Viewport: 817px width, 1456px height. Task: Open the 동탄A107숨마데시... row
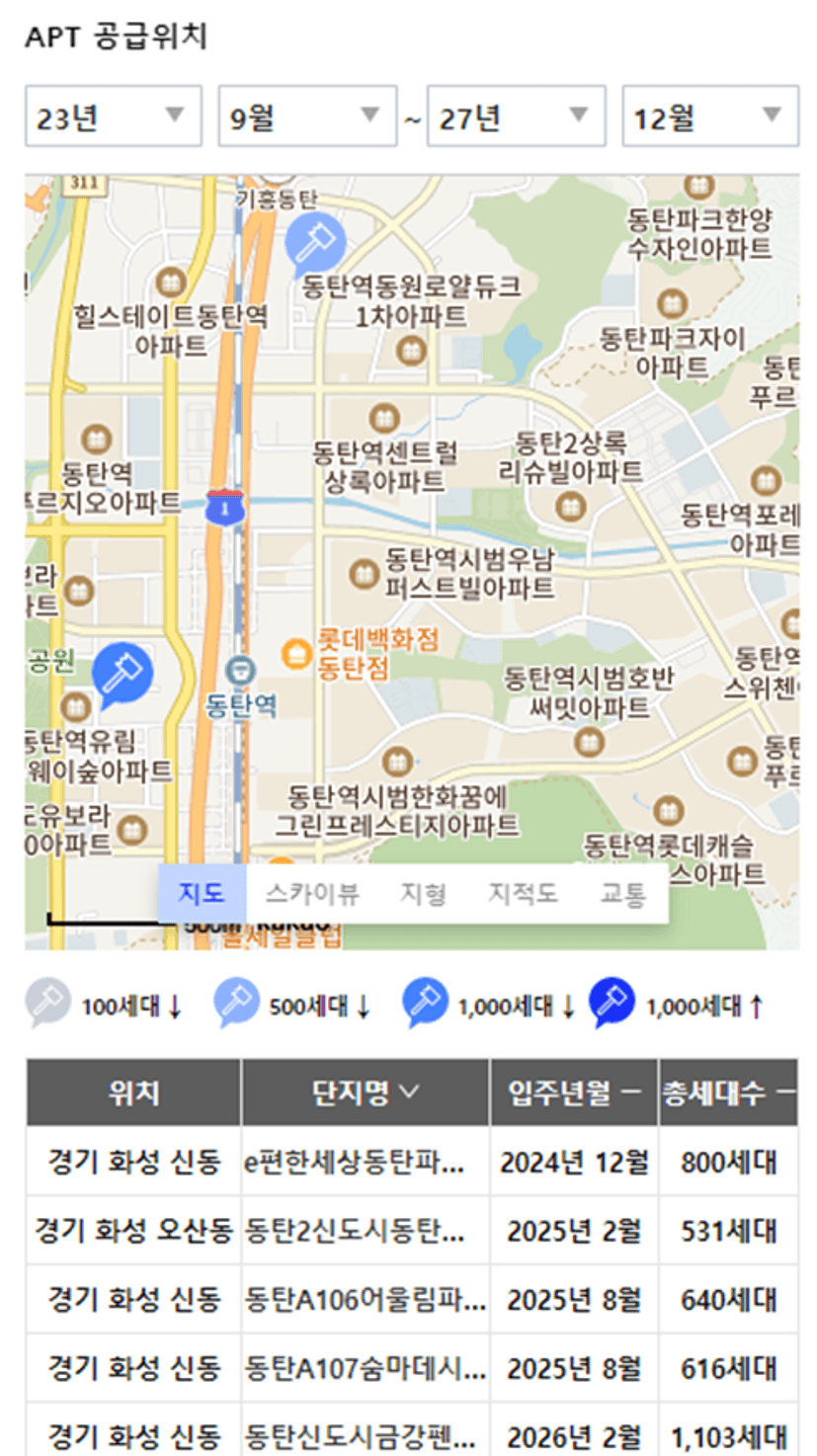click(x=364, y=1368)
